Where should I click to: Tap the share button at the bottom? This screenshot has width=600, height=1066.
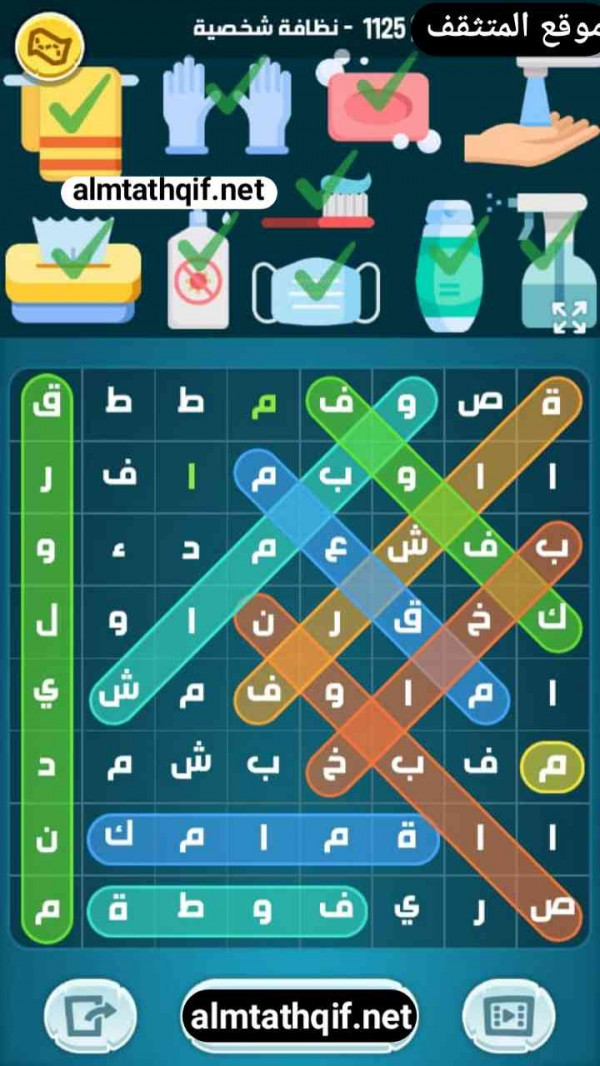(87, 1016)
